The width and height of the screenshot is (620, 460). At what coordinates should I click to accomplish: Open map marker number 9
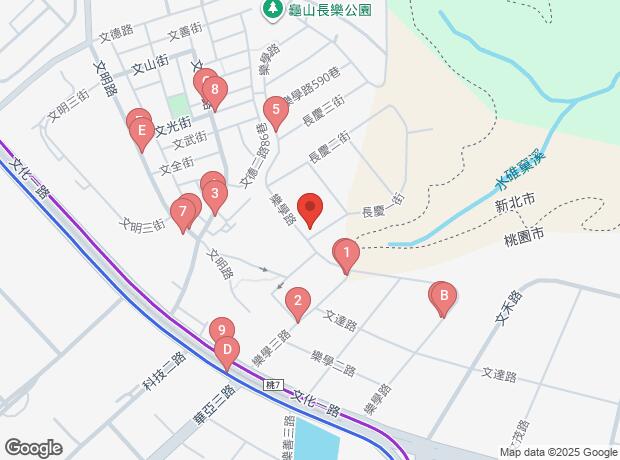[x=222, y=330]
